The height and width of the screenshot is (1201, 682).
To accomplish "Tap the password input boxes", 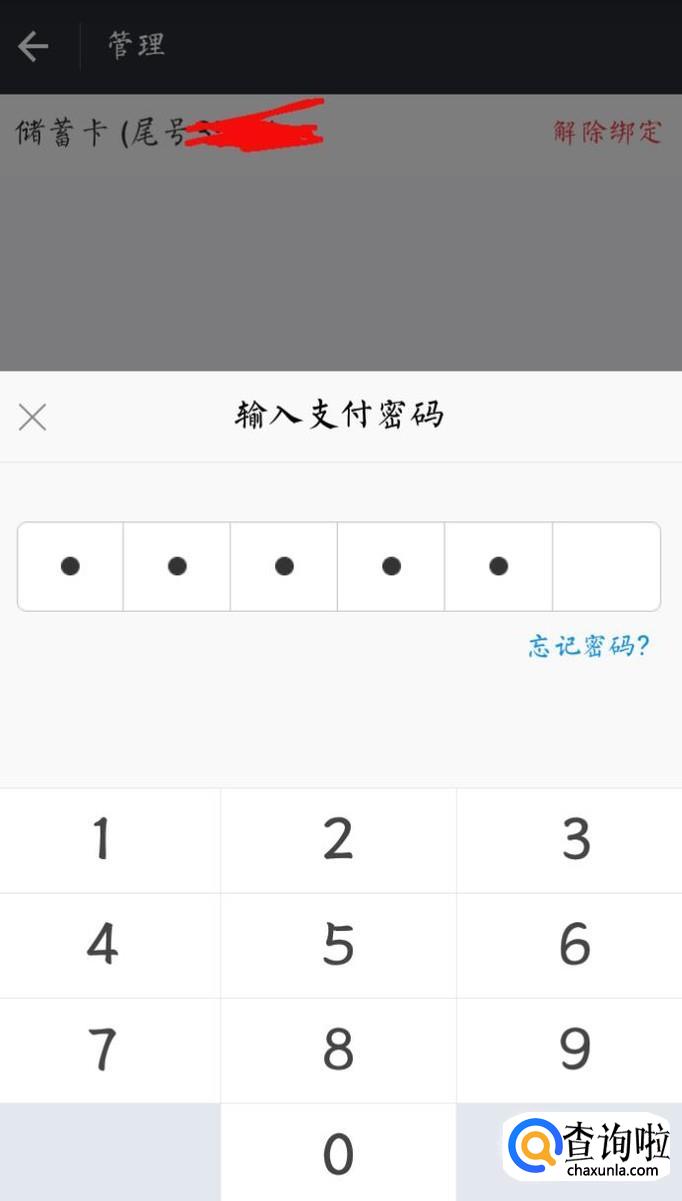I will 339,566.
